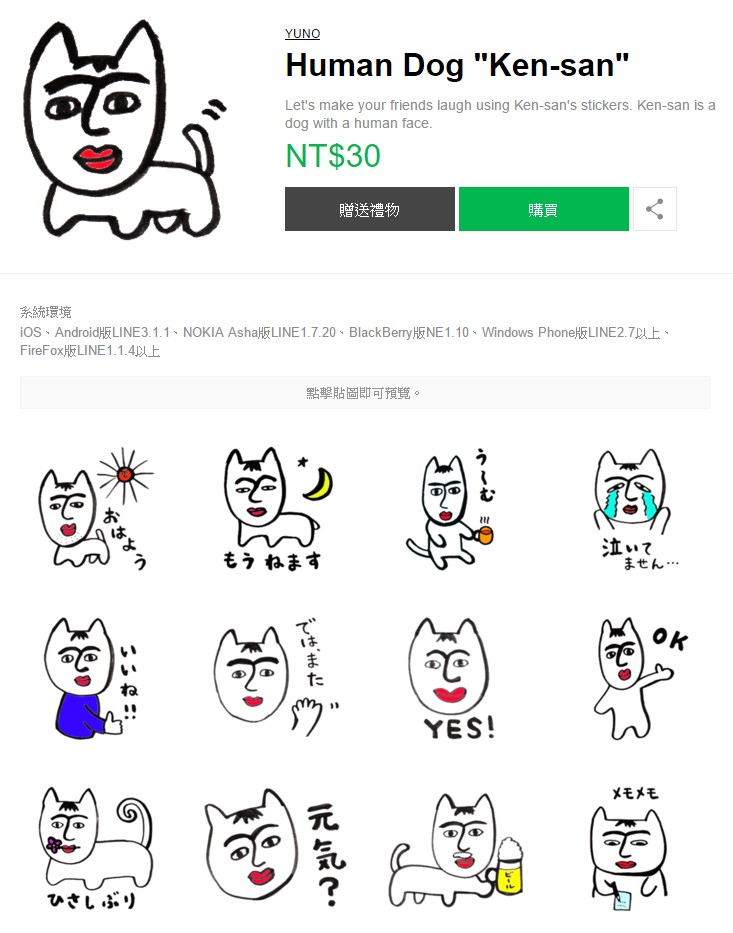
Task: Preview the beer mug sticker
Action: 456,849
